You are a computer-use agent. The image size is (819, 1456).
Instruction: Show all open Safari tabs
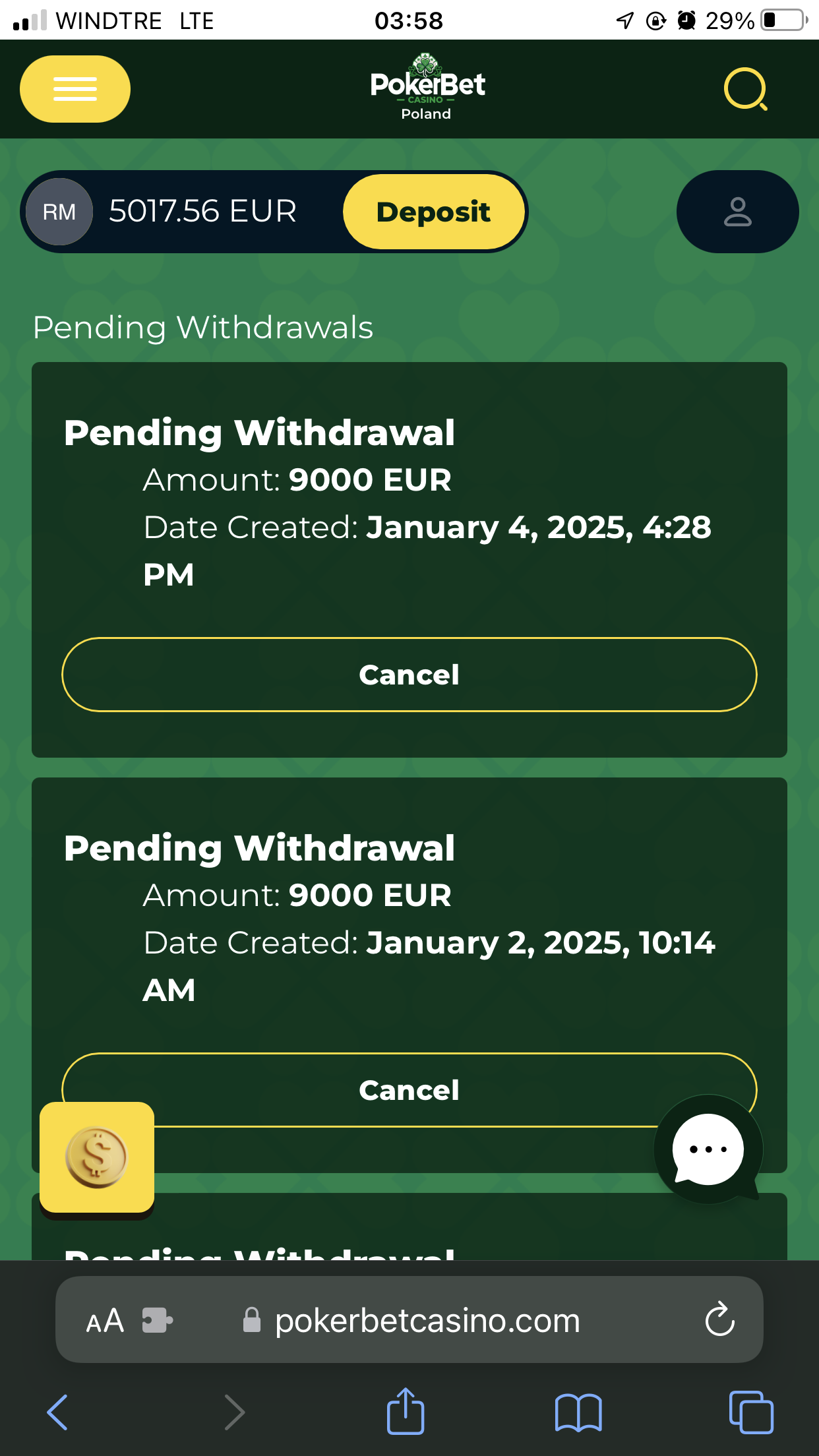coord(751,1412)
